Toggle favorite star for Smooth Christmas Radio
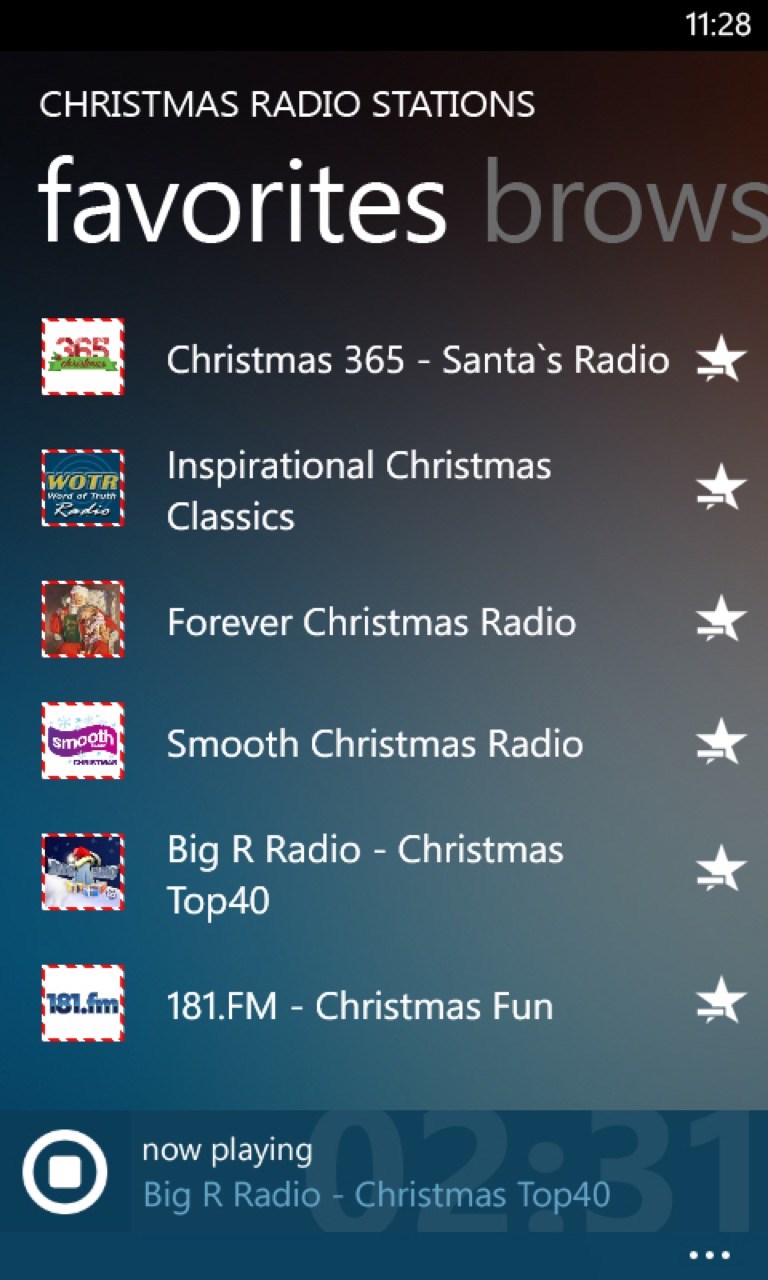This screenshot has height=1280, width=768. 722,742
